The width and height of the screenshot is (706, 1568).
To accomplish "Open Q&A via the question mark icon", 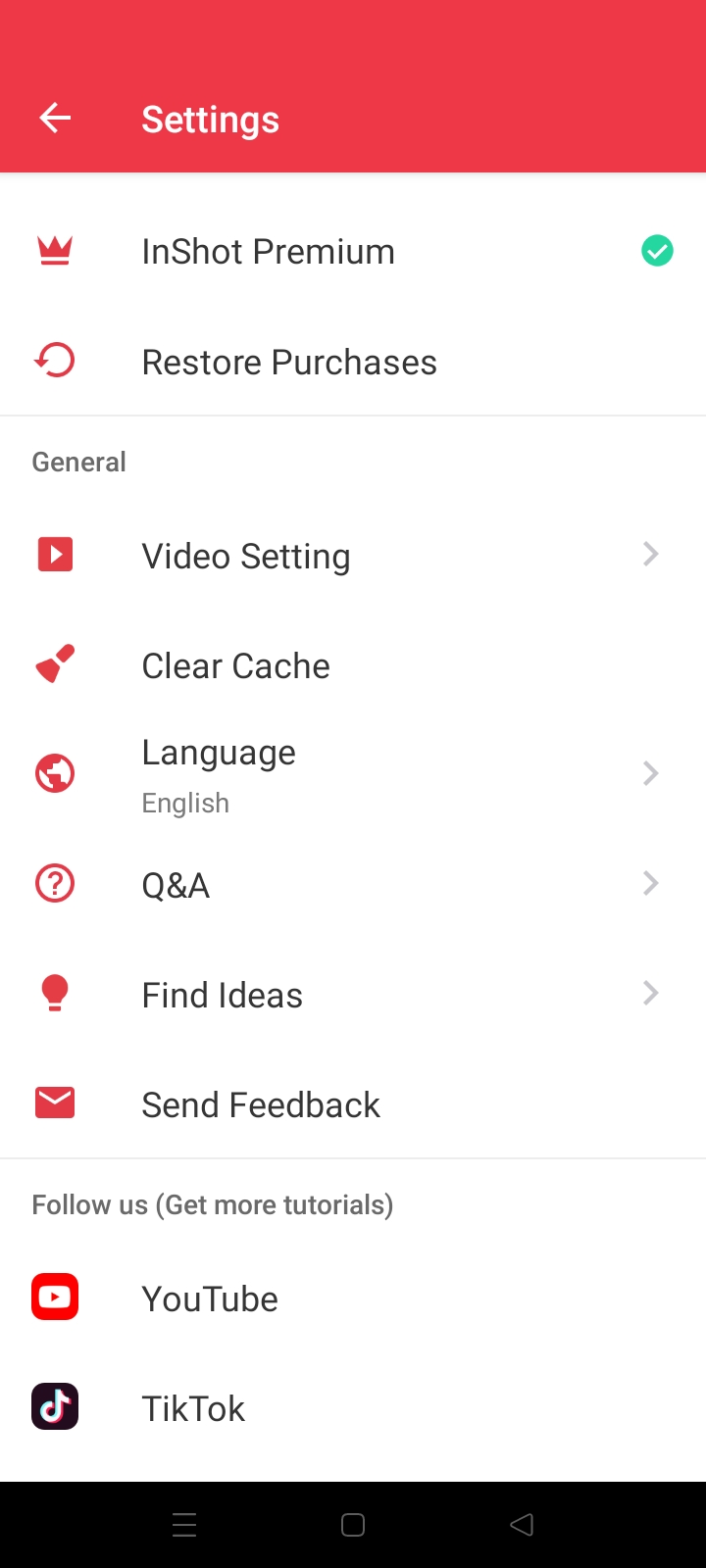I will tap(54, 883).
